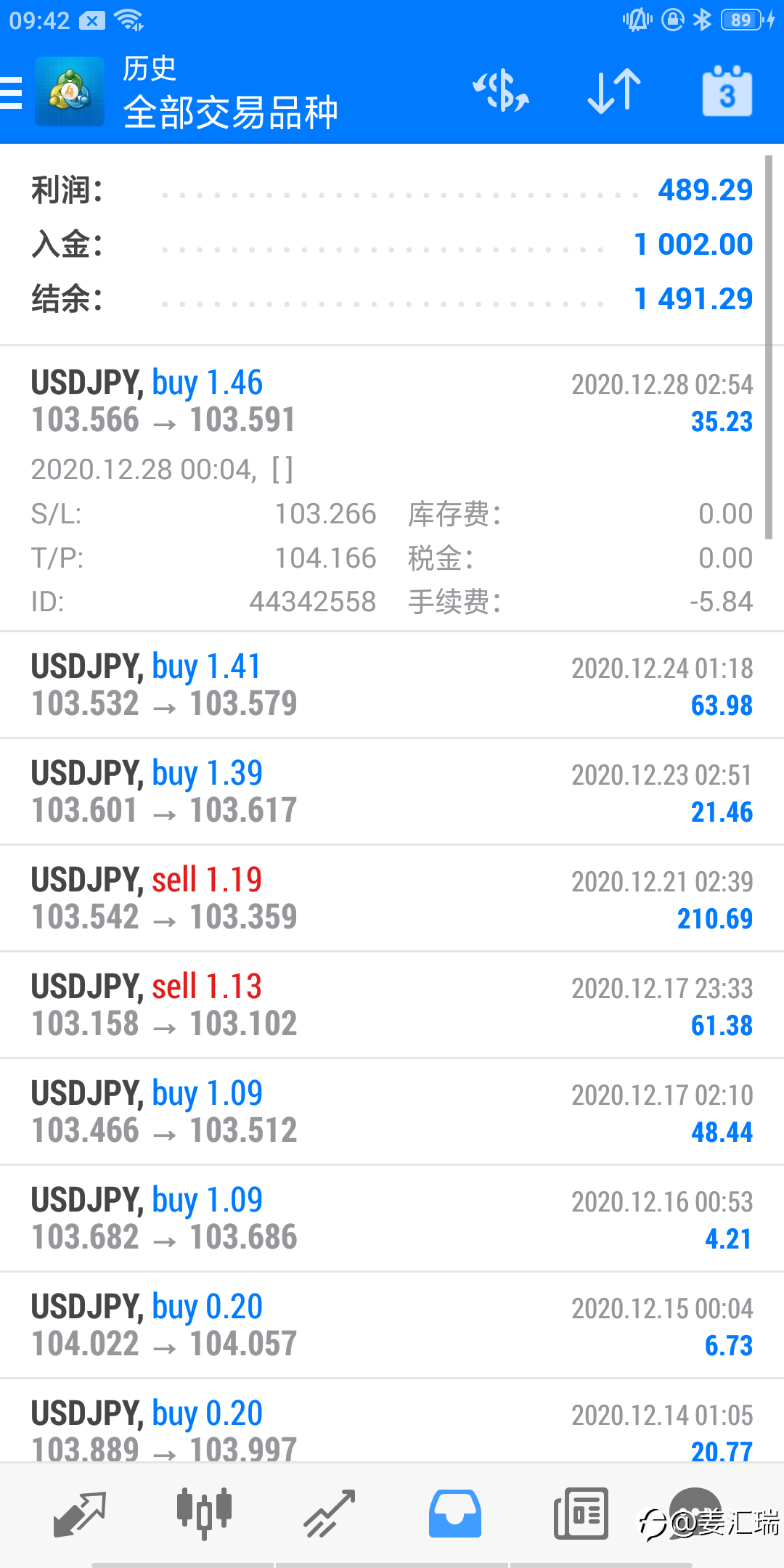The image size is (784, 1568).
Task: Switch to the candlestick Chart tab
Action: tap(204, 1514)
